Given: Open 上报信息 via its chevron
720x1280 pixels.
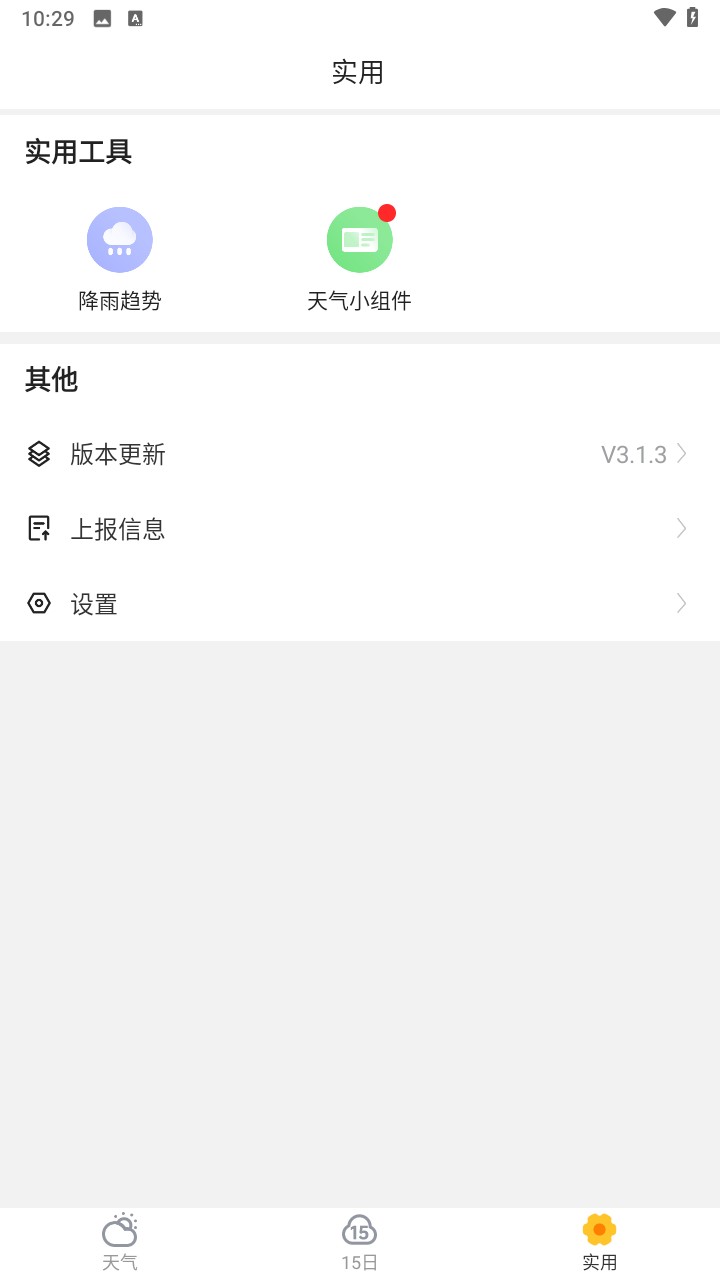Looking at the screenshot, I should coord(681,528).
